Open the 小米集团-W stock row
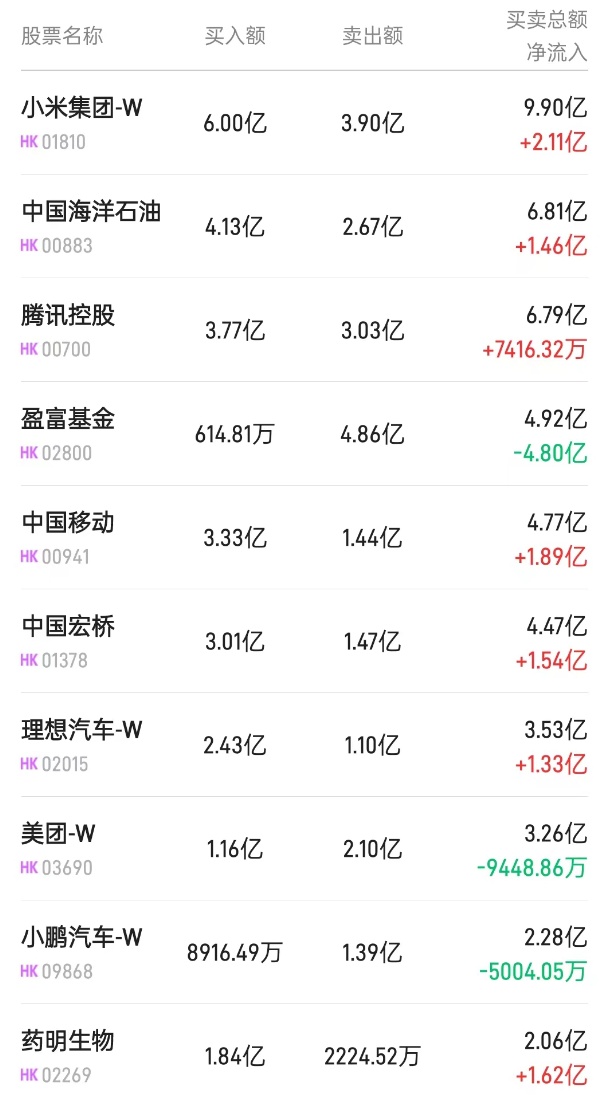The width and height of the screenshot is (610, 1100). pyautogui.click(x=82, y=109)
